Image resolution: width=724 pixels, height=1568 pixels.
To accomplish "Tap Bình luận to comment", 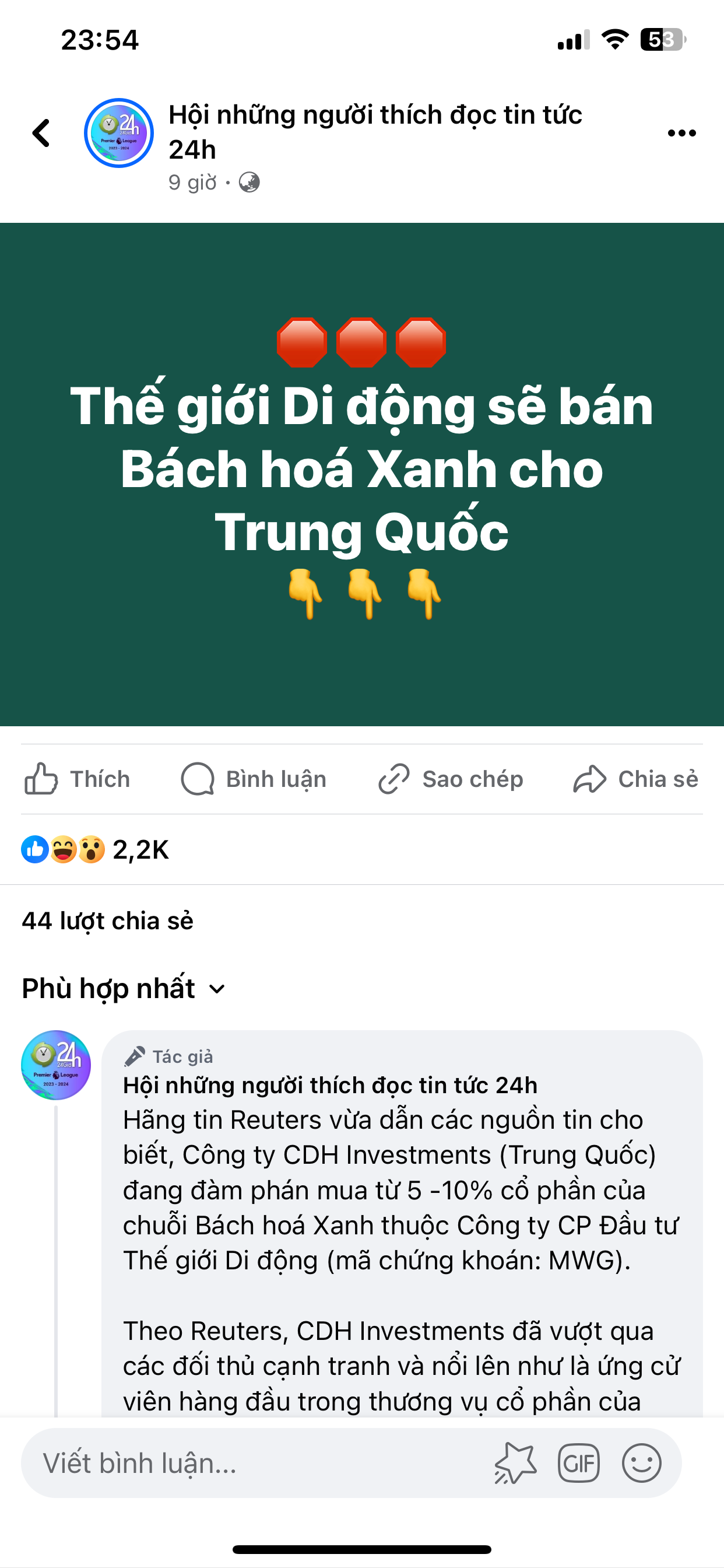I will click(x=254, y=779).
